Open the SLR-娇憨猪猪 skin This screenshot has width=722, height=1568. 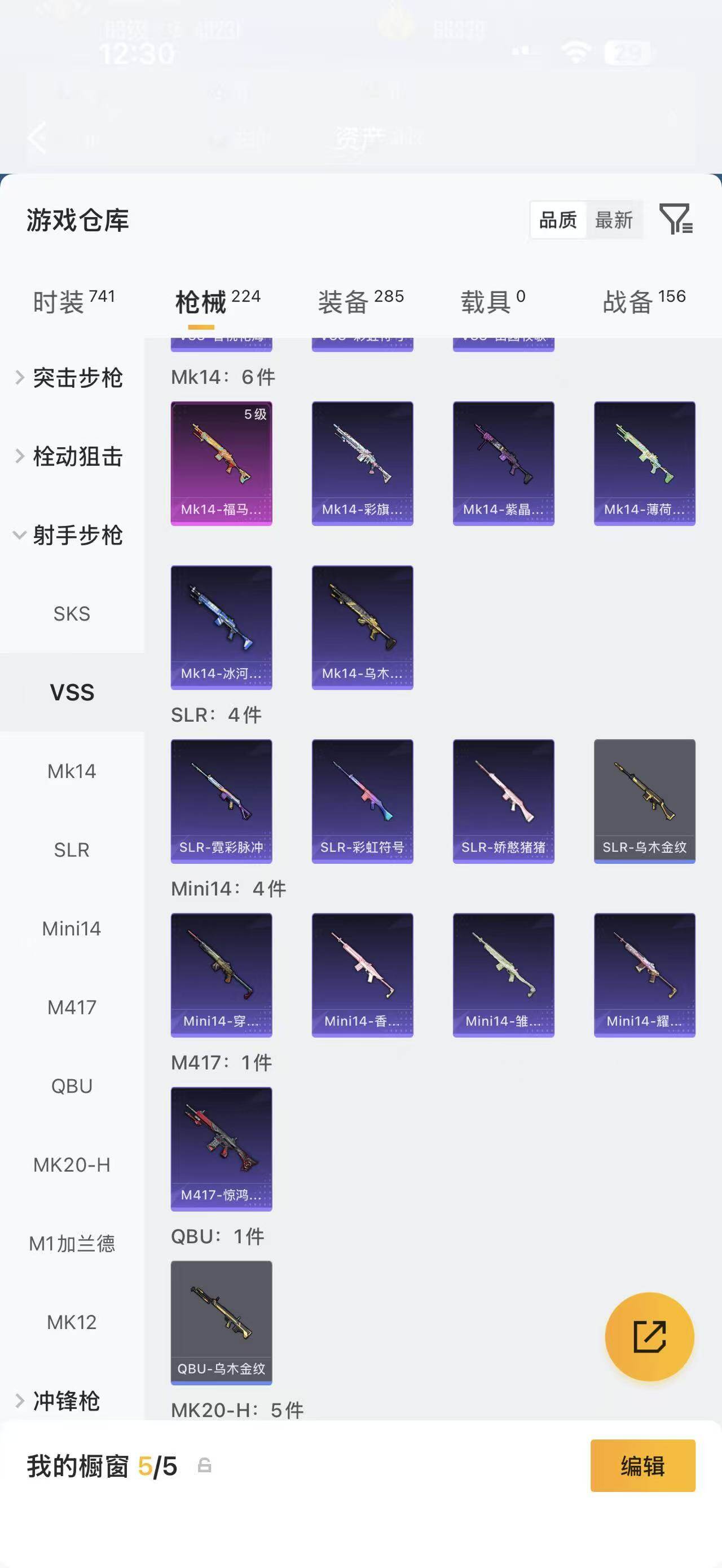pyautogui.click(x=504, y=801)
